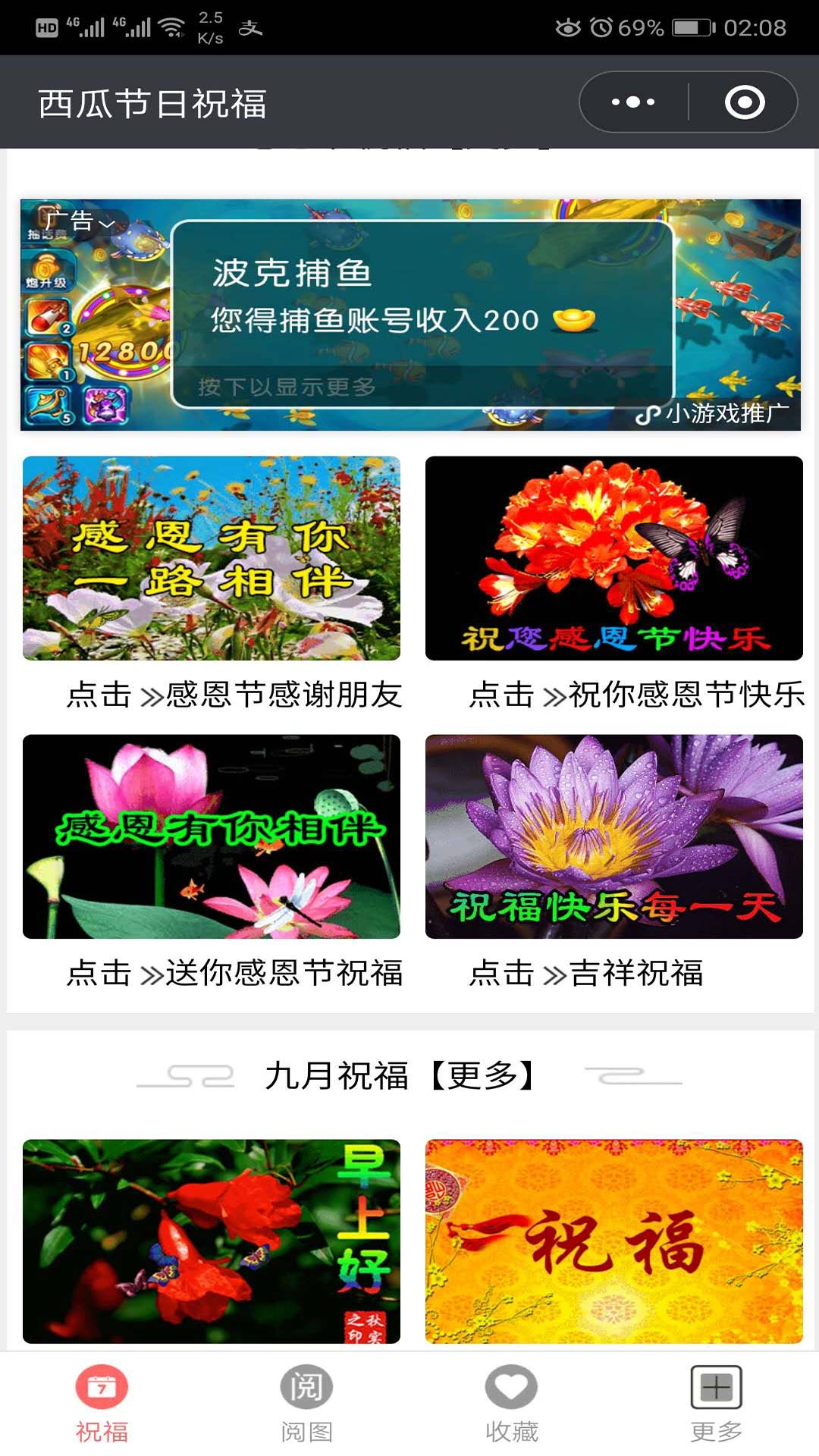Open the 吉祥祝福 lotus greeting card

point(613,836)
